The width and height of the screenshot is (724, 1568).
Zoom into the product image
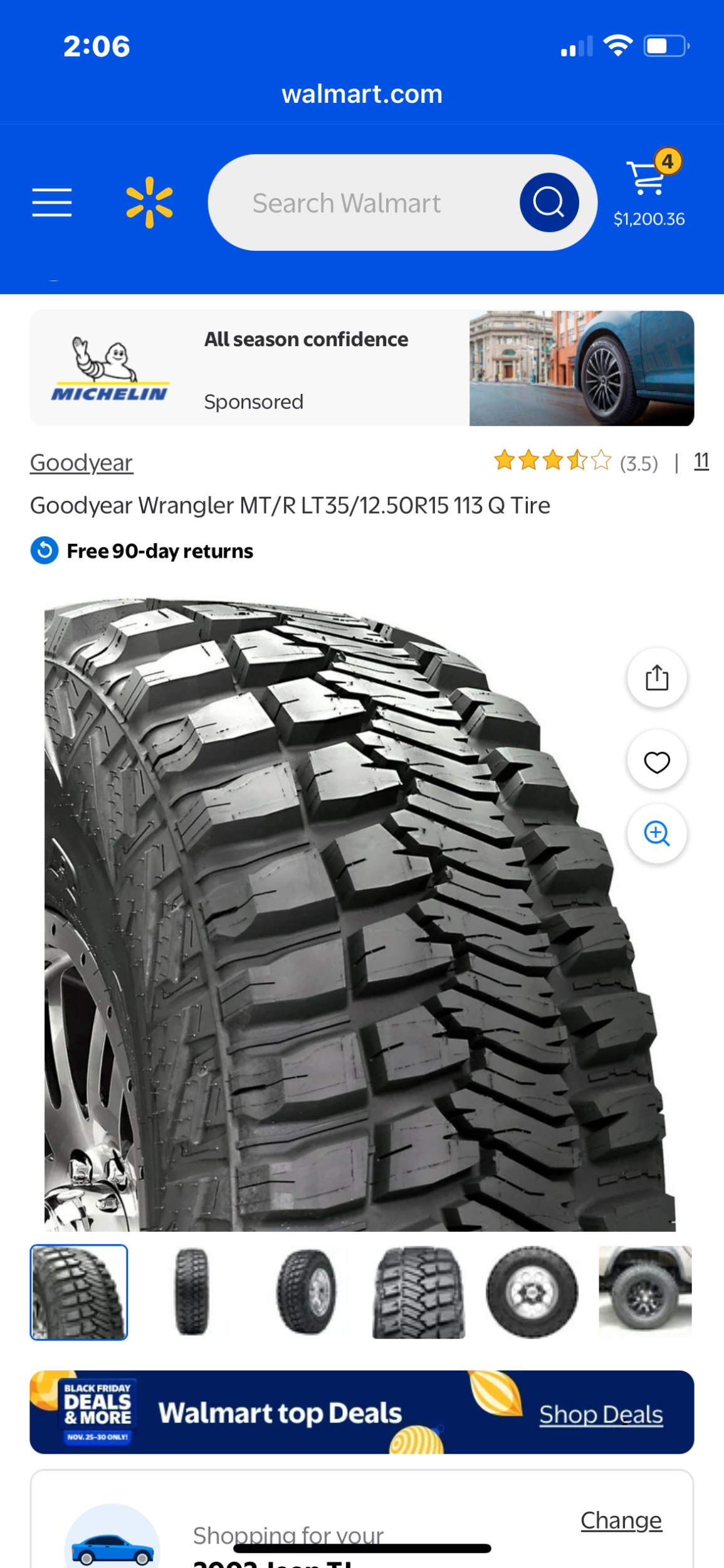point(656,834)
